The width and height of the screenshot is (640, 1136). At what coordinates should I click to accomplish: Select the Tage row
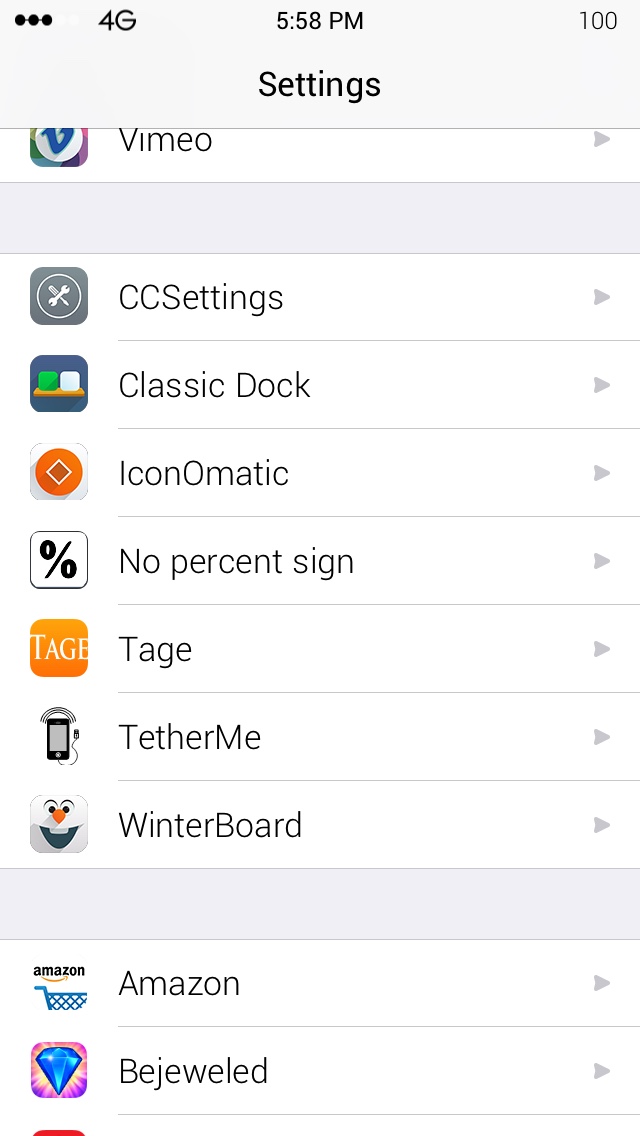coord(320,649)
